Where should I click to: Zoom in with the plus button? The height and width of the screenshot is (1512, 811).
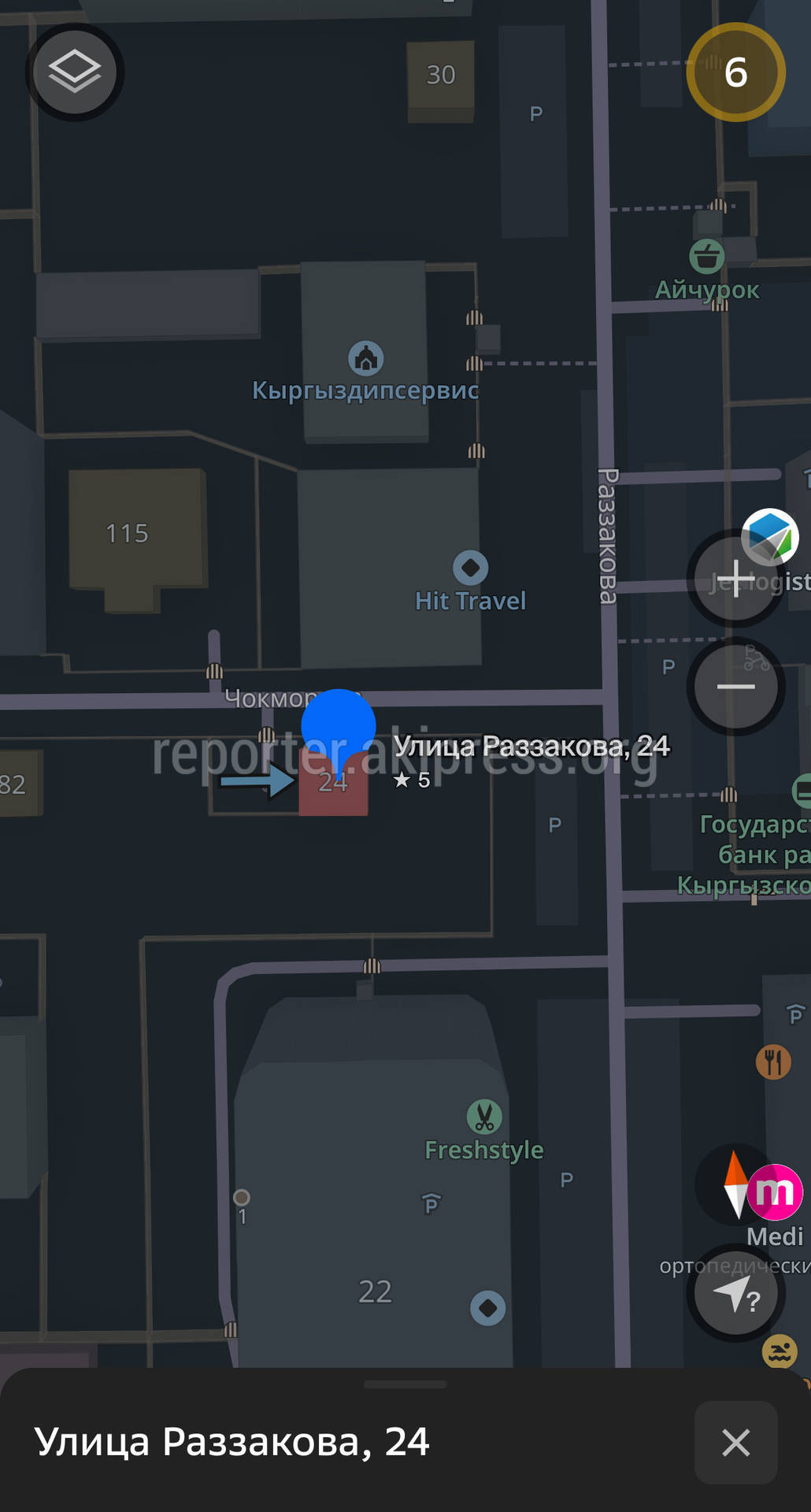(735, 579)
